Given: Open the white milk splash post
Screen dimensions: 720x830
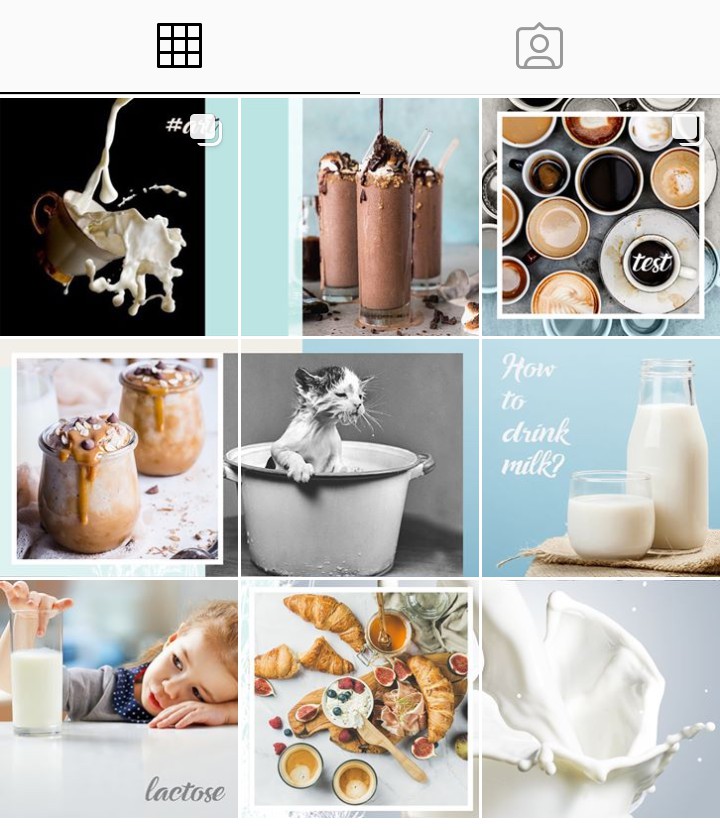Looking at the screenshot, I should (x=601, y=698).
